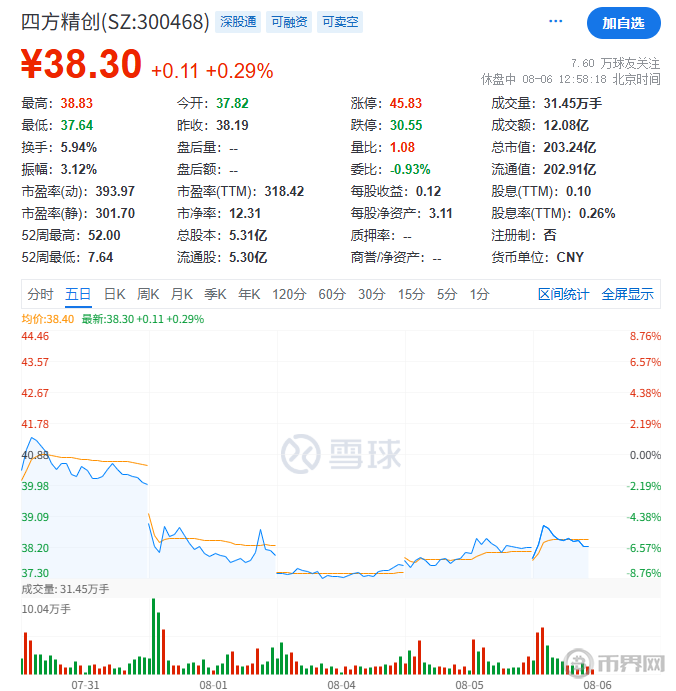Switch to the 1分 interval chart

(480, 294)
